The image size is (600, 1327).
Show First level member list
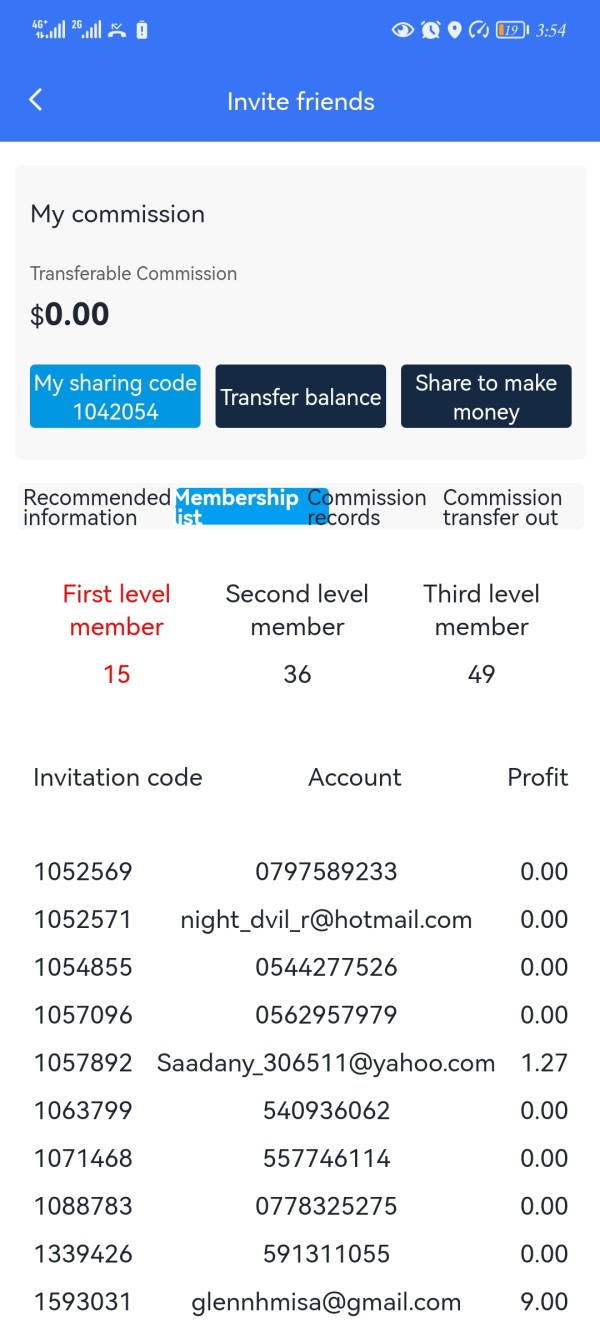click(x=117, y=633)
